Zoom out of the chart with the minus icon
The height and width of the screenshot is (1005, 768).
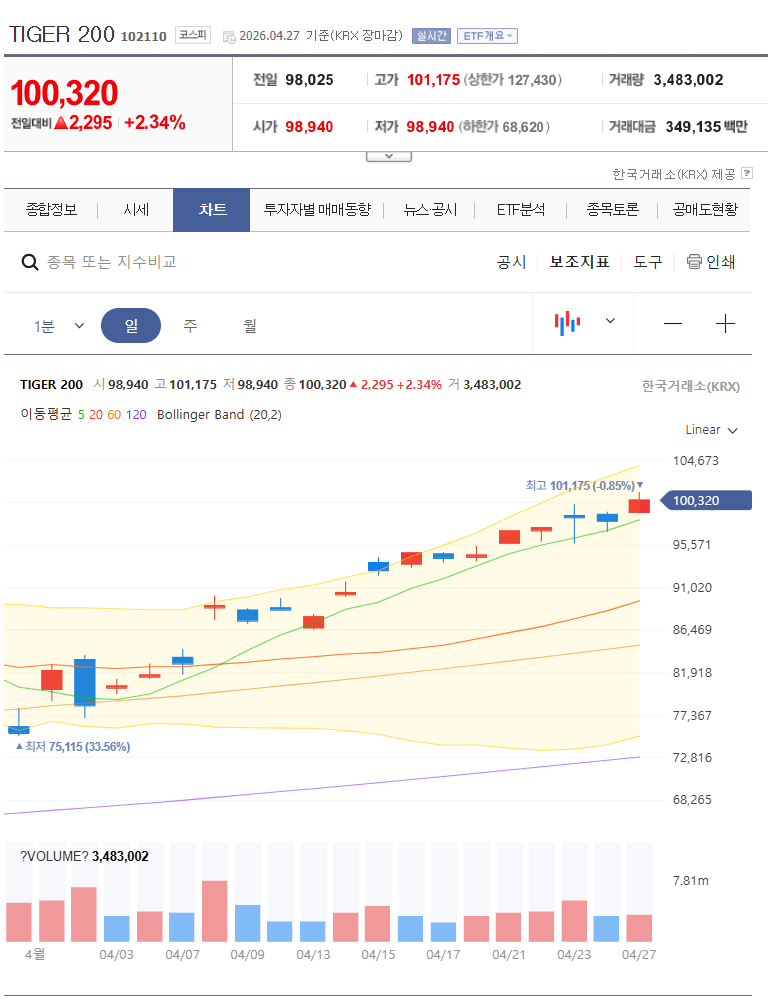[672, 323]
